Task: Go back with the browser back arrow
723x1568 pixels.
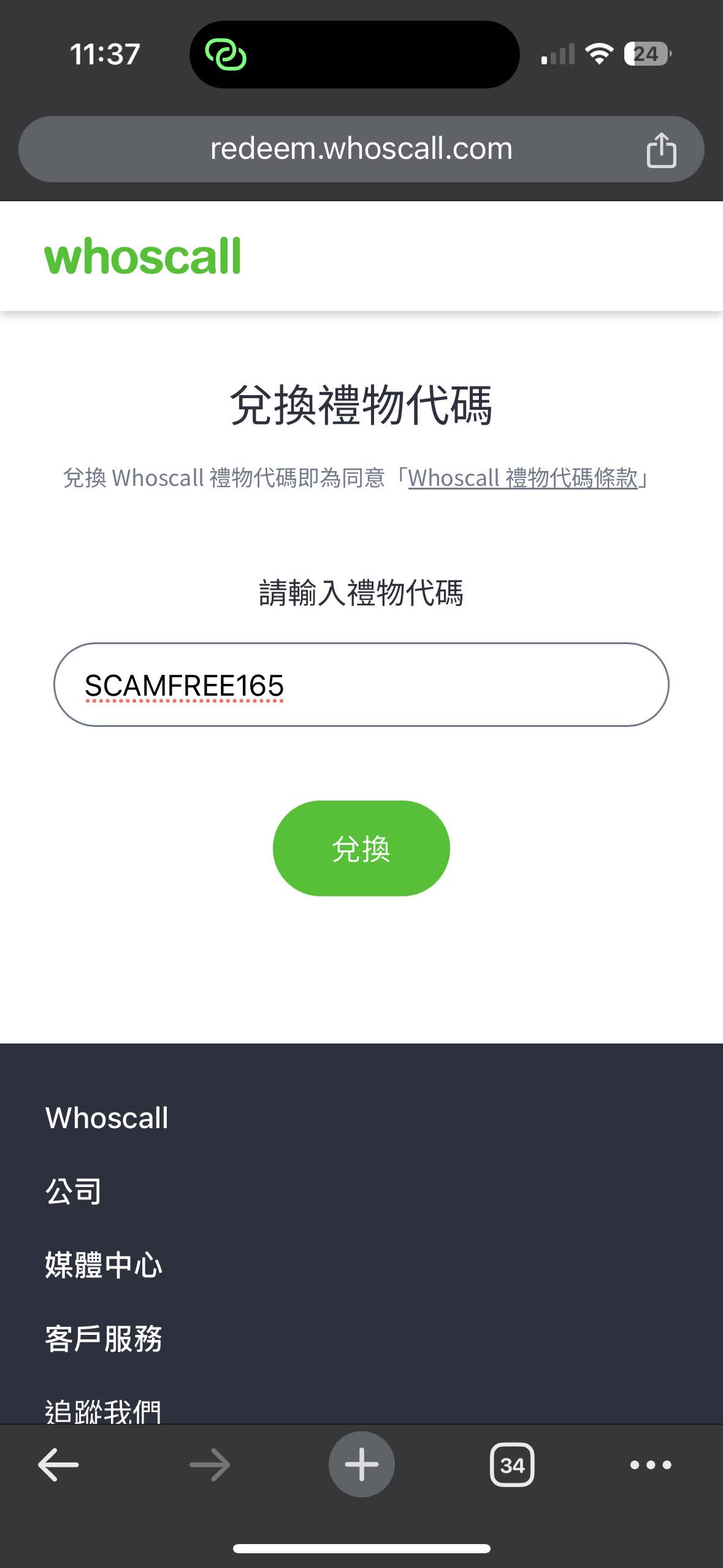Action: (x=58, y=1465)
